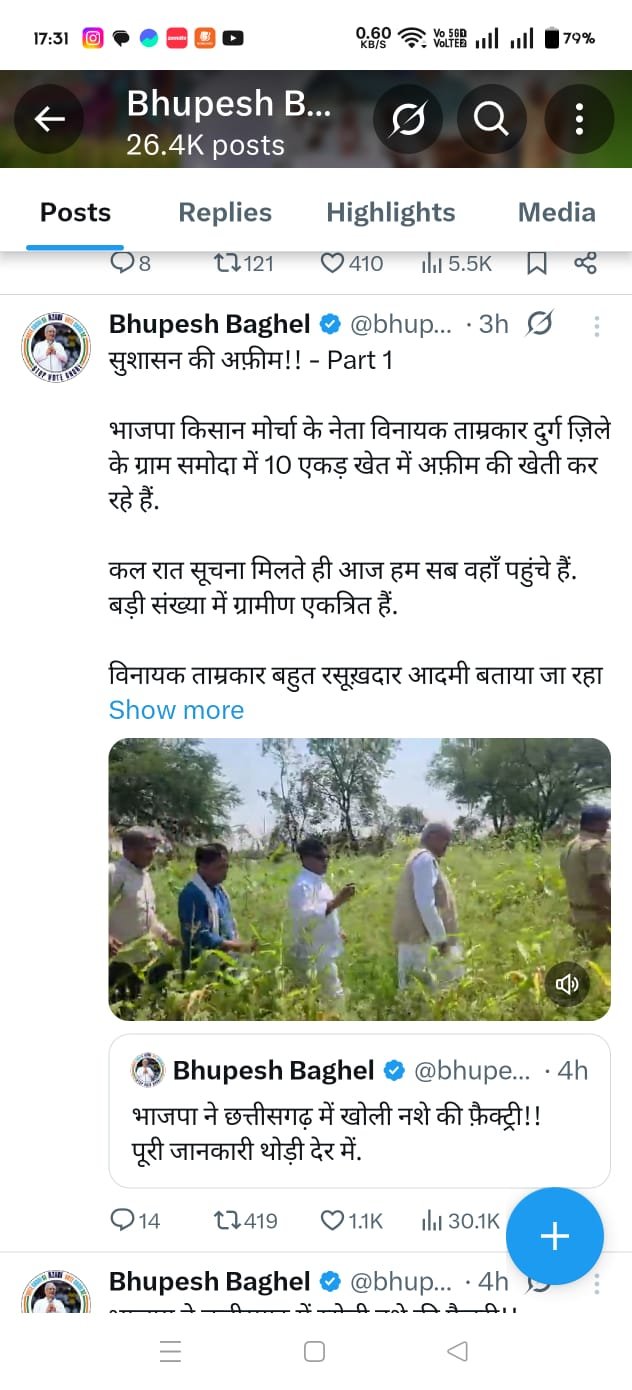Switch to the Highlights tab

pyautogui.click(x=390, y=212)
